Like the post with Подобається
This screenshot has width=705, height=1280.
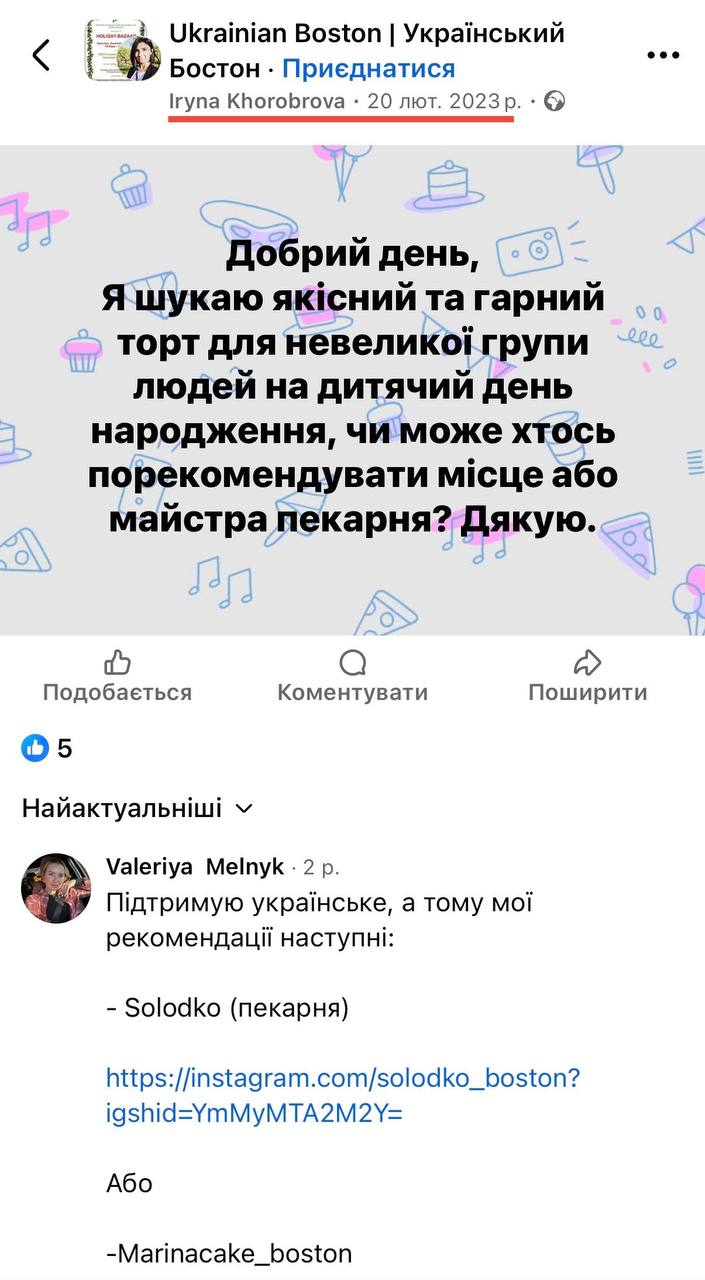pyautogui.click(x=117, y=677)
